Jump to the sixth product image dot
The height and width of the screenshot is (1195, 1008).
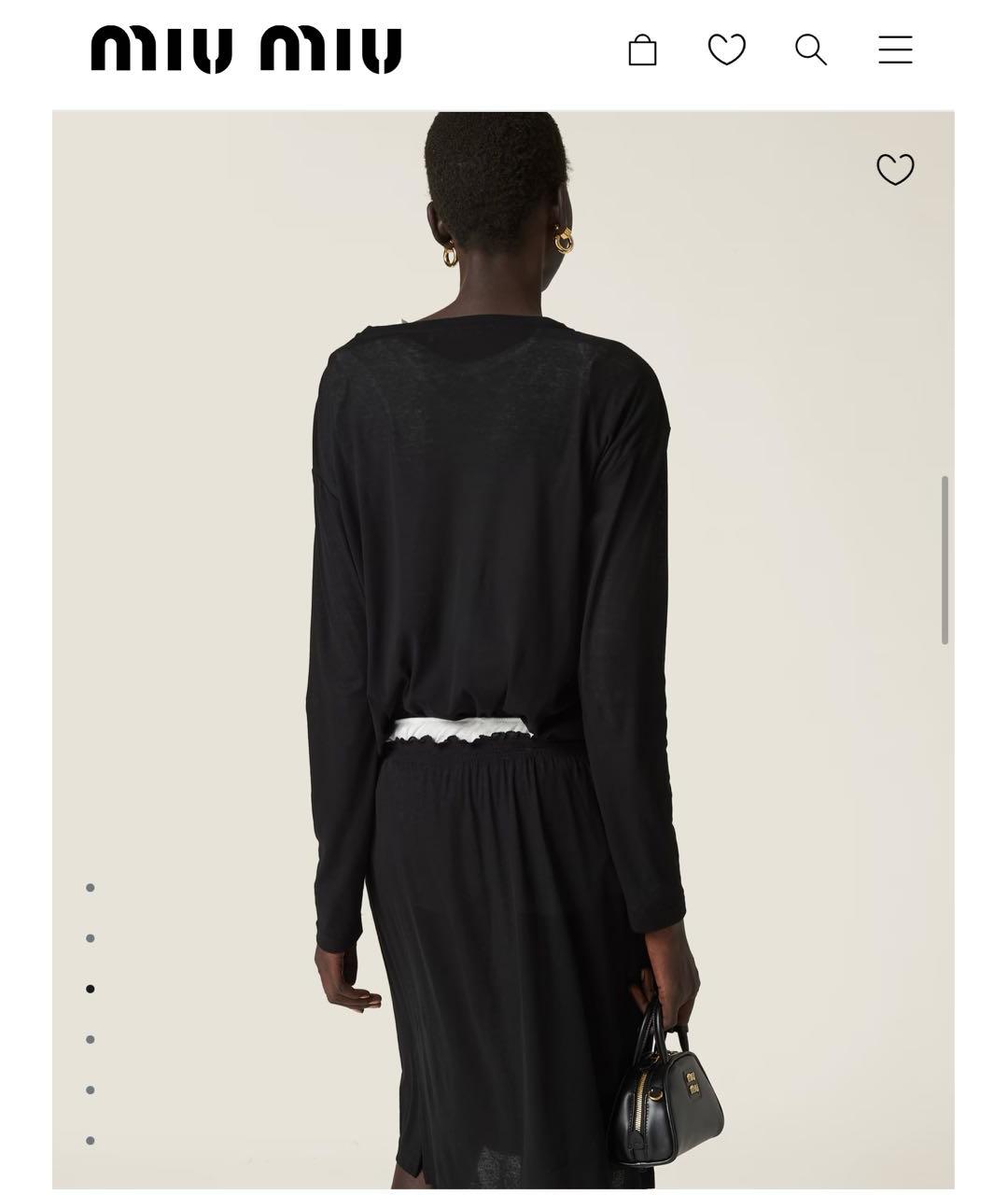coord(91,1140)
